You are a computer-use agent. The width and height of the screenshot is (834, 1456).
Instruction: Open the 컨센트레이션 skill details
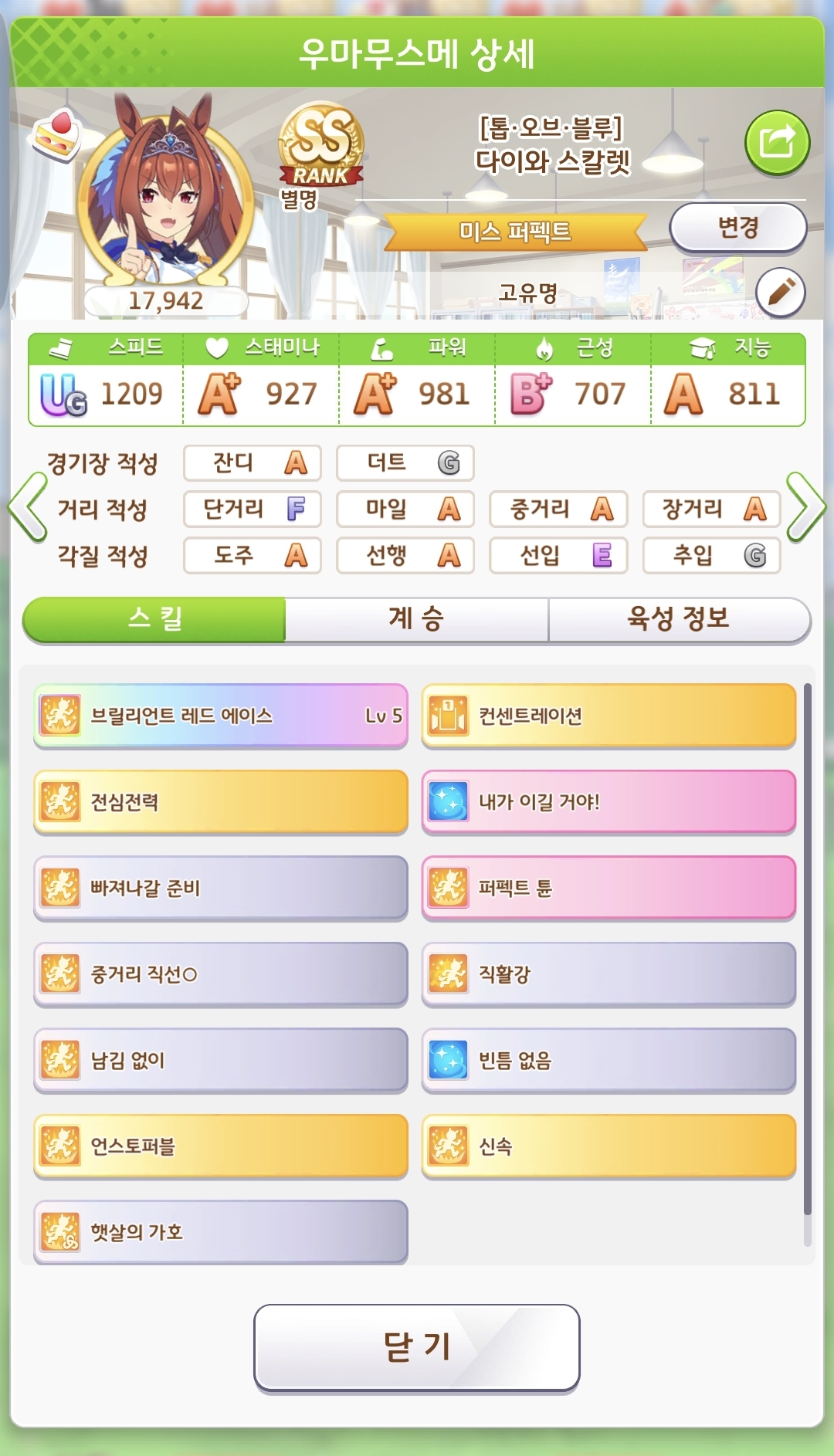[609, 716]
